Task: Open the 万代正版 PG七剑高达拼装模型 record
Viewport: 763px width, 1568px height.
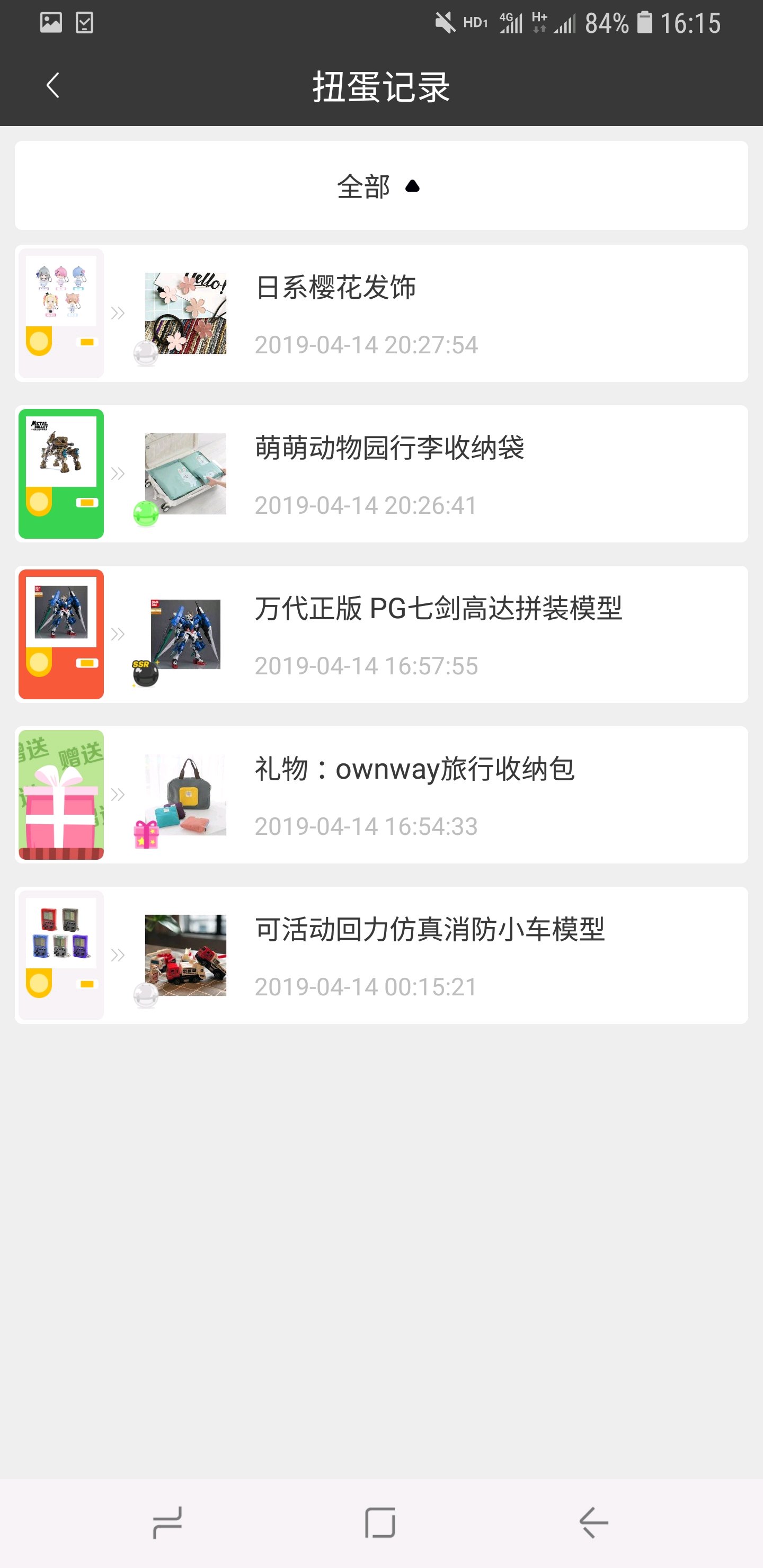Action: click(x=380, y=634)
